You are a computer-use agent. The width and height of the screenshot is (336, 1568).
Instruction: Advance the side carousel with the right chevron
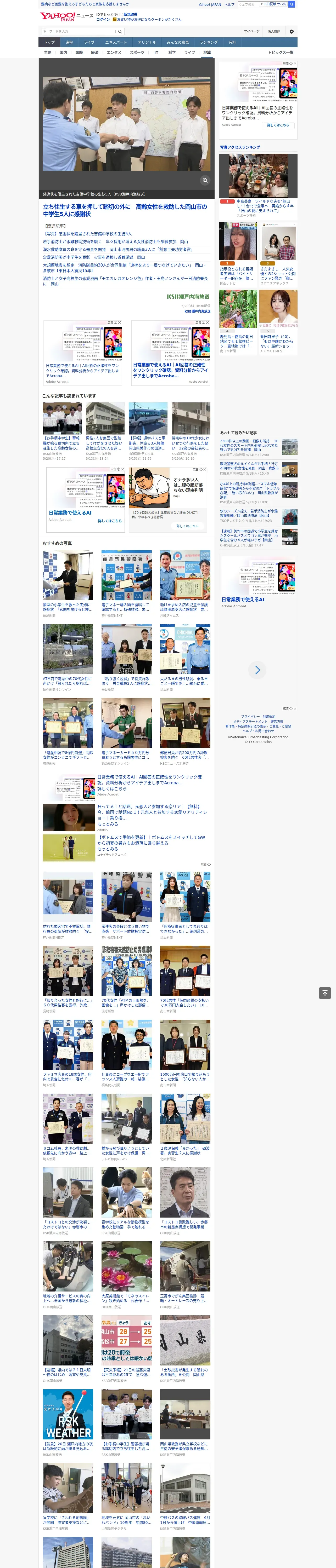[257, 670]
